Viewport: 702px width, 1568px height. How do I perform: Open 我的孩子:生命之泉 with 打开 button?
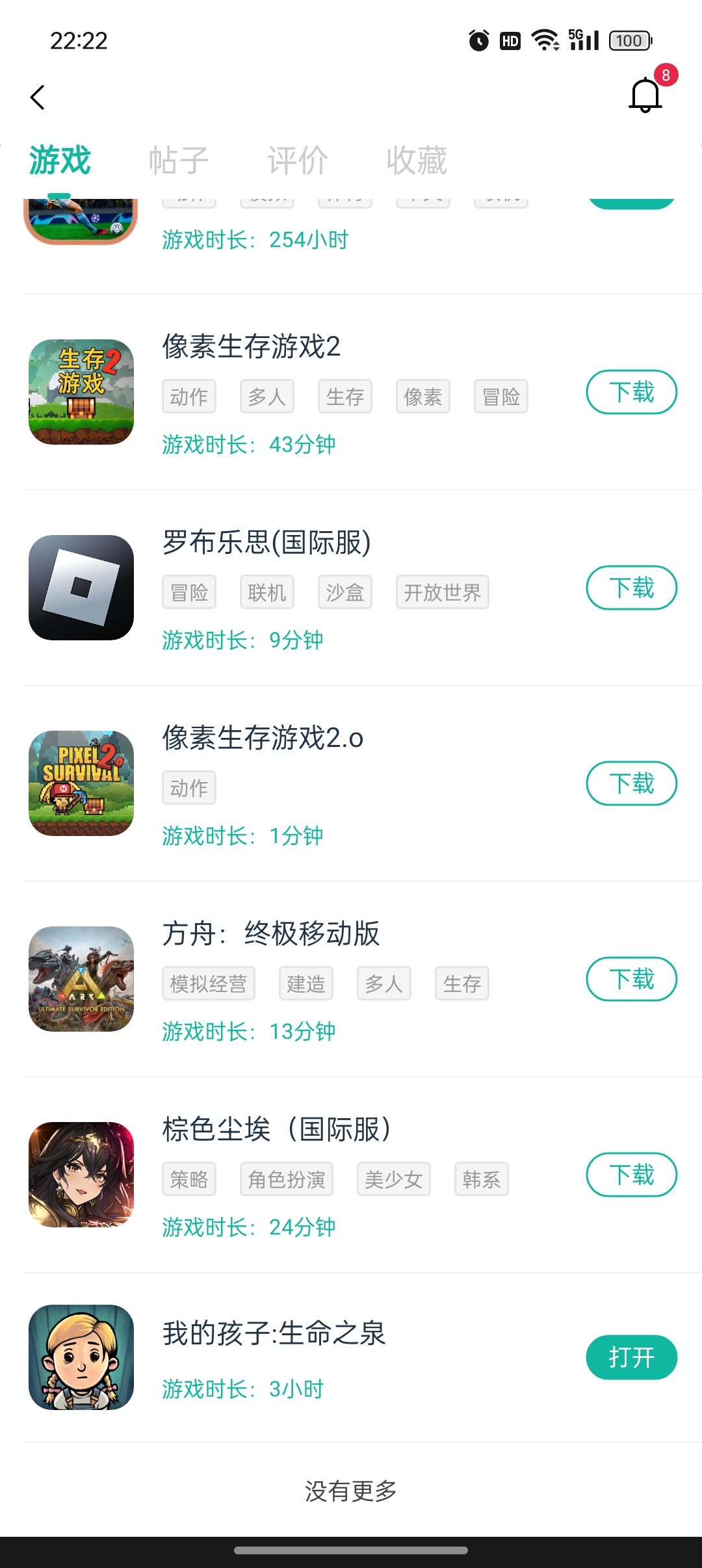(x=631, y=1357)
